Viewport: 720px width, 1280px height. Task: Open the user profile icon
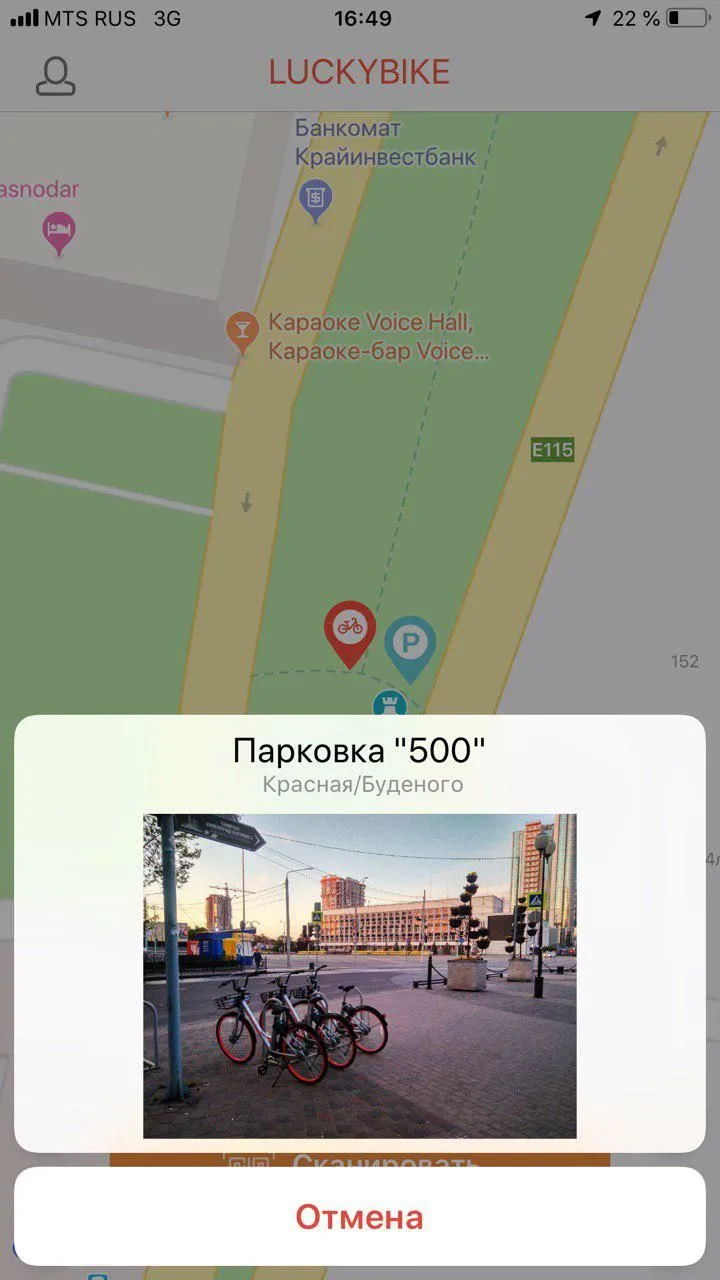(56, 76)
